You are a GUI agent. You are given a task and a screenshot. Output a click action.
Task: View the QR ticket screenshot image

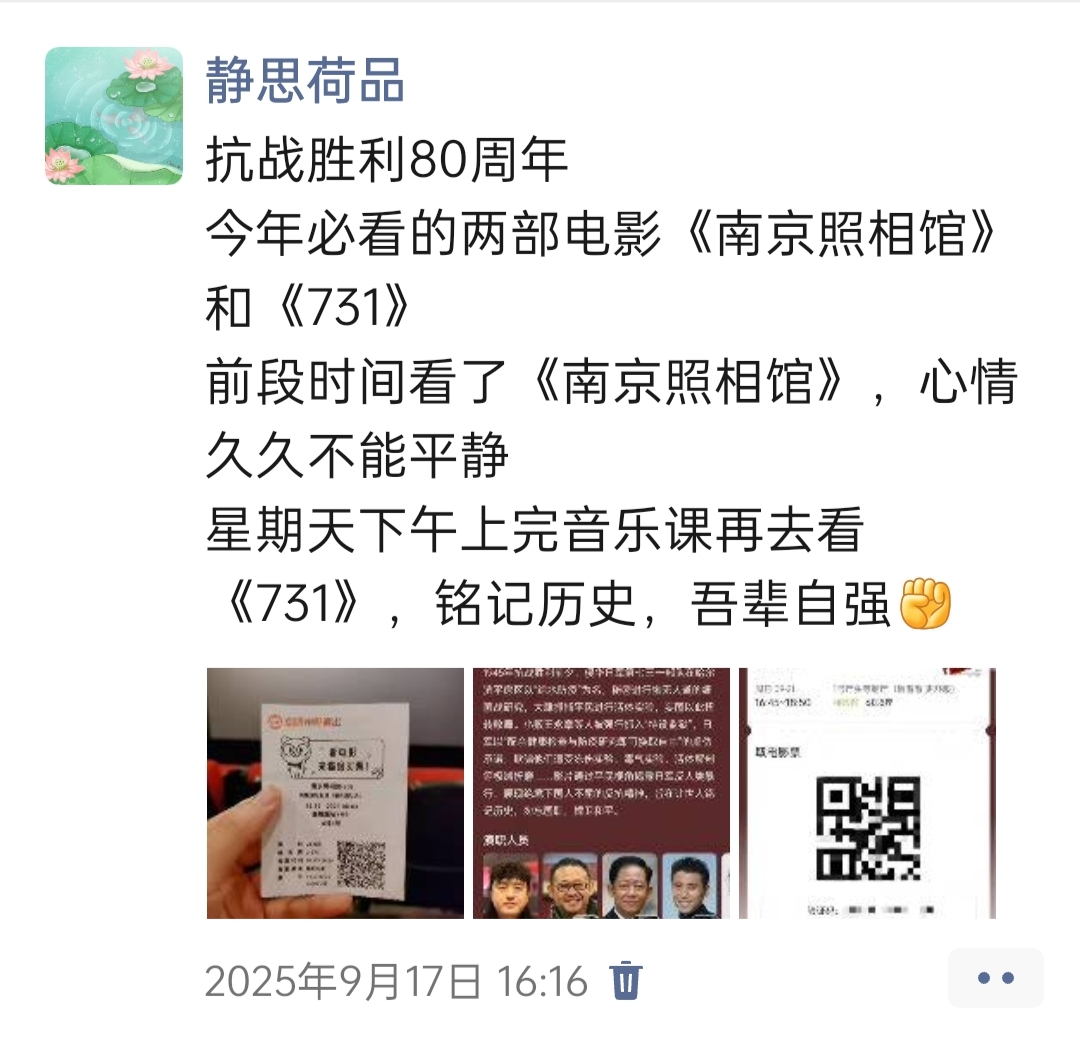click(867, 792)
